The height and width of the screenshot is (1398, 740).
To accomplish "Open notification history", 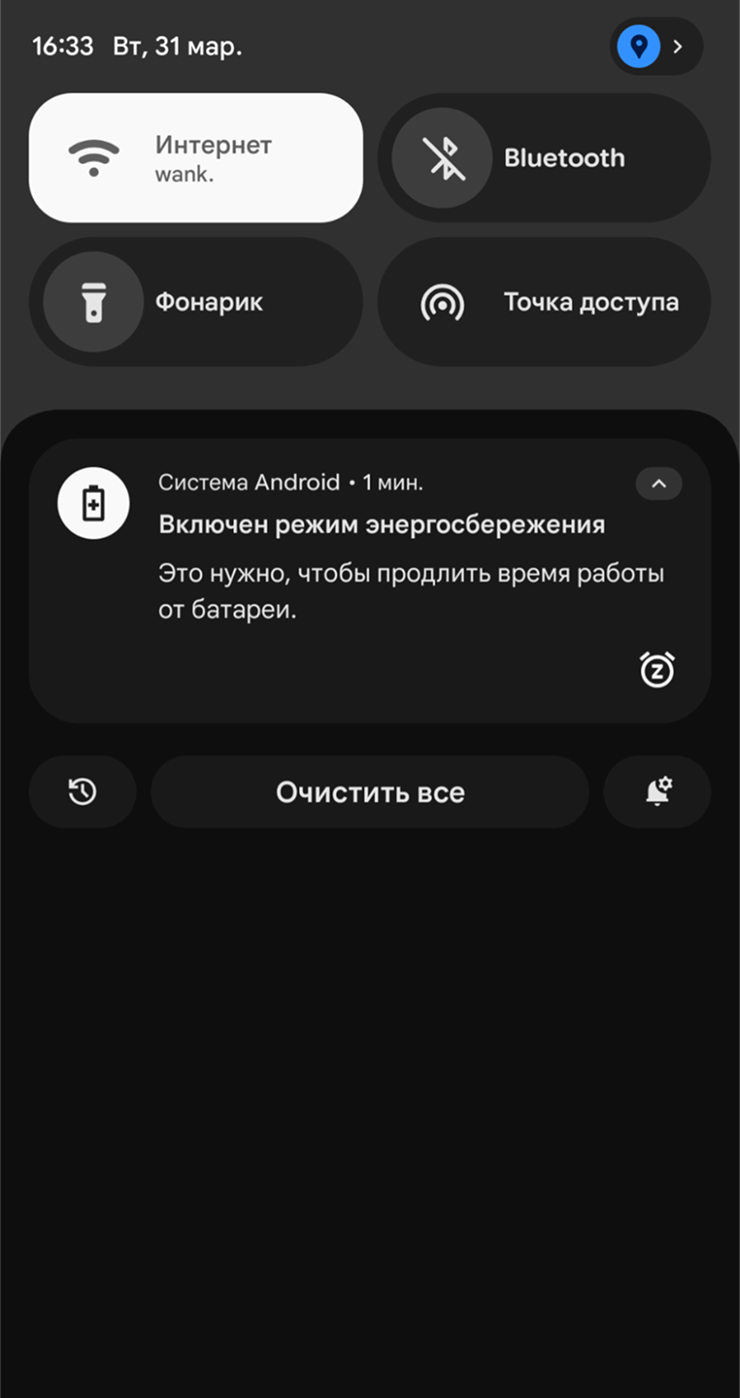I will [x=82, y=792].
